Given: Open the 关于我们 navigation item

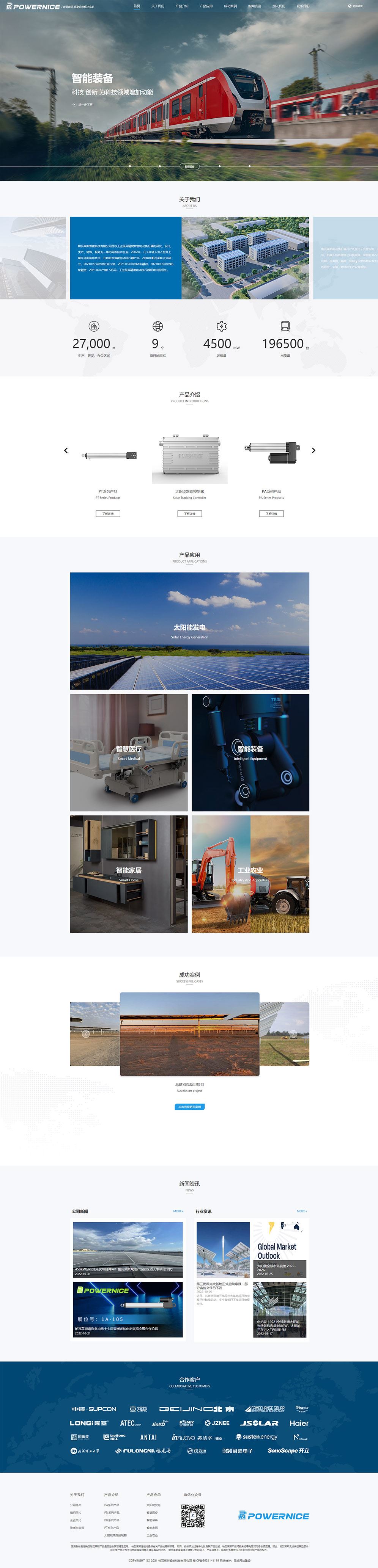Looking at the screenshot, I should [x=157, y=6].
